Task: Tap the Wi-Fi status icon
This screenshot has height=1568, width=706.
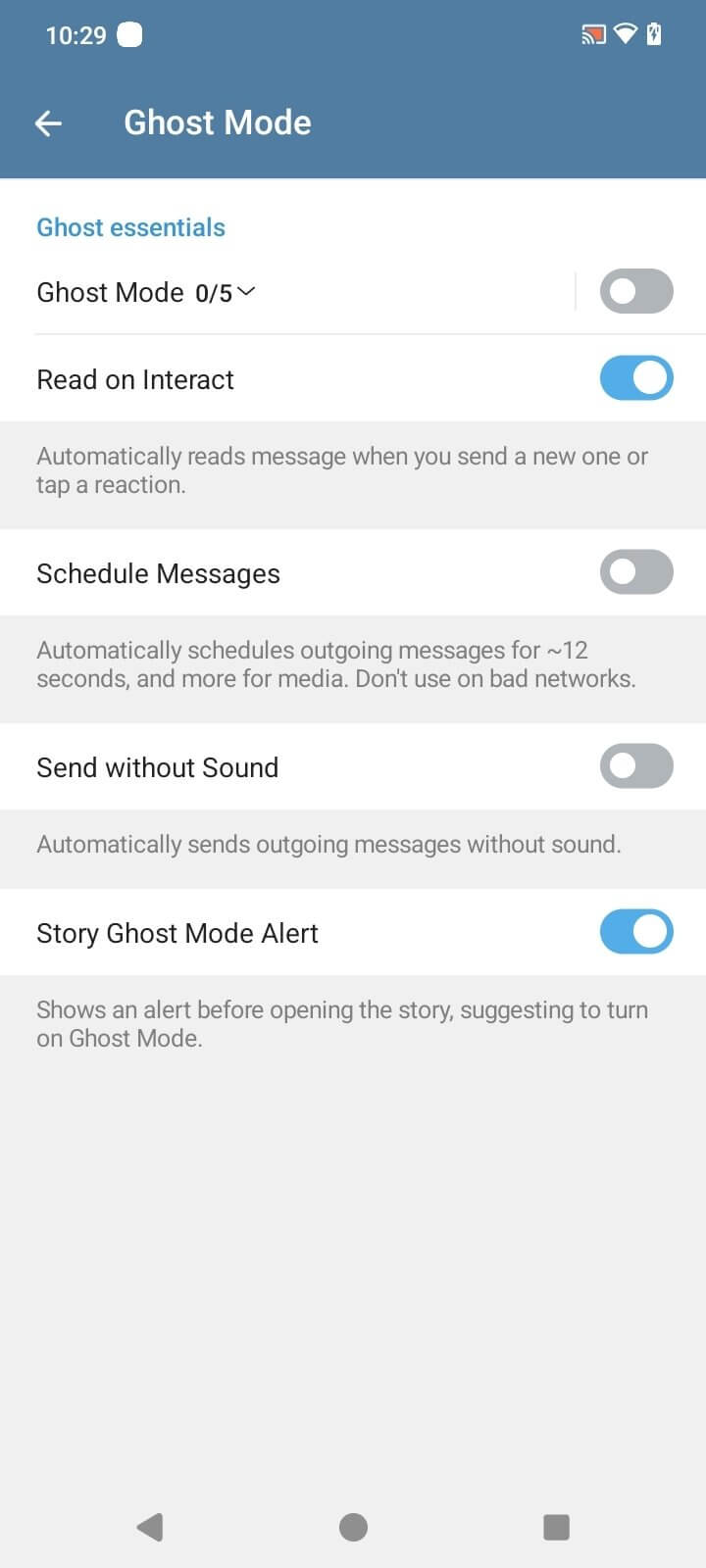Action: pyautogui.click(x=628, y=33)
